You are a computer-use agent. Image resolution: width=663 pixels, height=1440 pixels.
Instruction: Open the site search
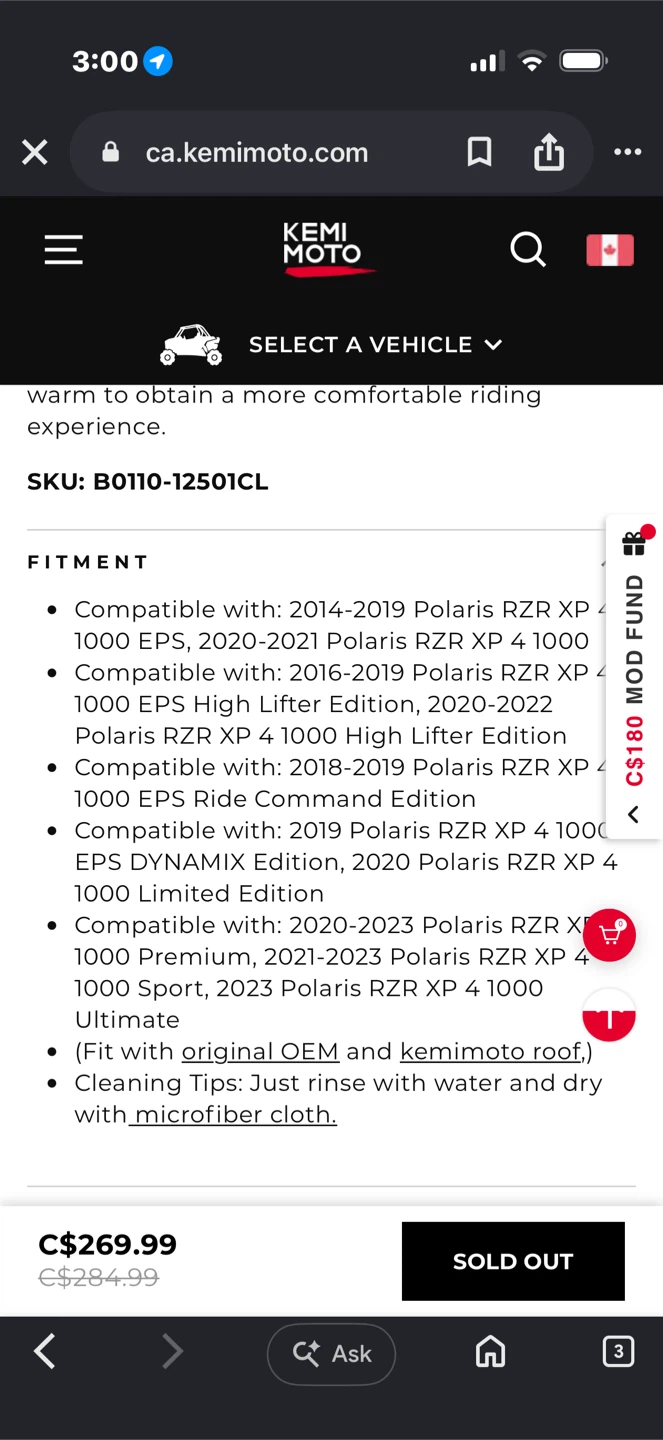[528, 250]
